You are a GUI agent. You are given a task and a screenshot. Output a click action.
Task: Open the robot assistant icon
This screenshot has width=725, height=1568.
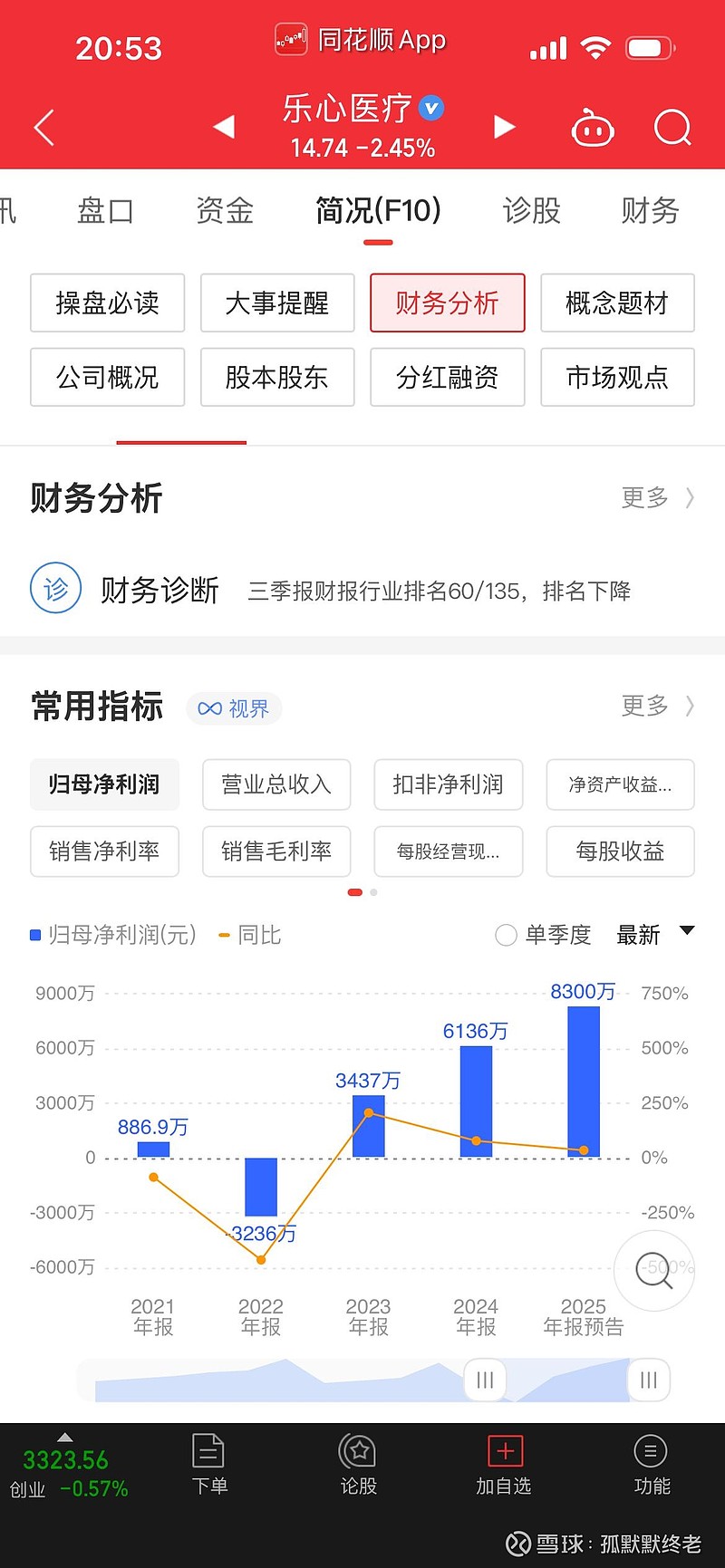click(593, 129)
